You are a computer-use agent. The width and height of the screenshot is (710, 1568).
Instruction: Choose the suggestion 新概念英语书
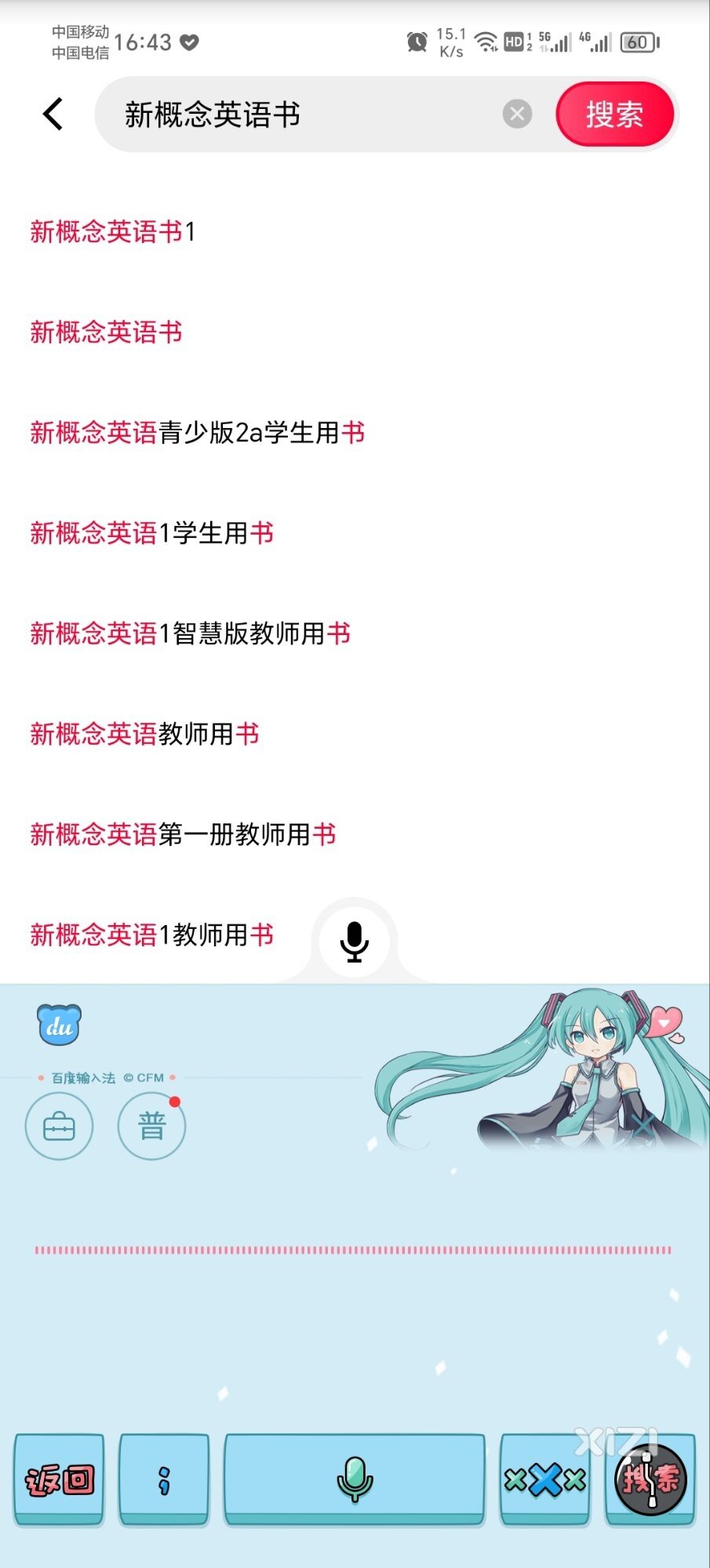click(x=106, y=332)
